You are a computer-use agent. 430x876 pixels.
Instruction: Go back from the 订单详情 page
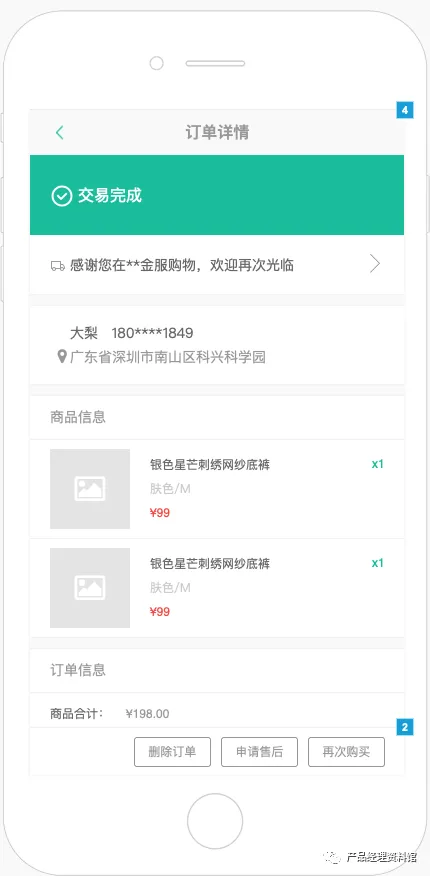[x=60, y=132]
